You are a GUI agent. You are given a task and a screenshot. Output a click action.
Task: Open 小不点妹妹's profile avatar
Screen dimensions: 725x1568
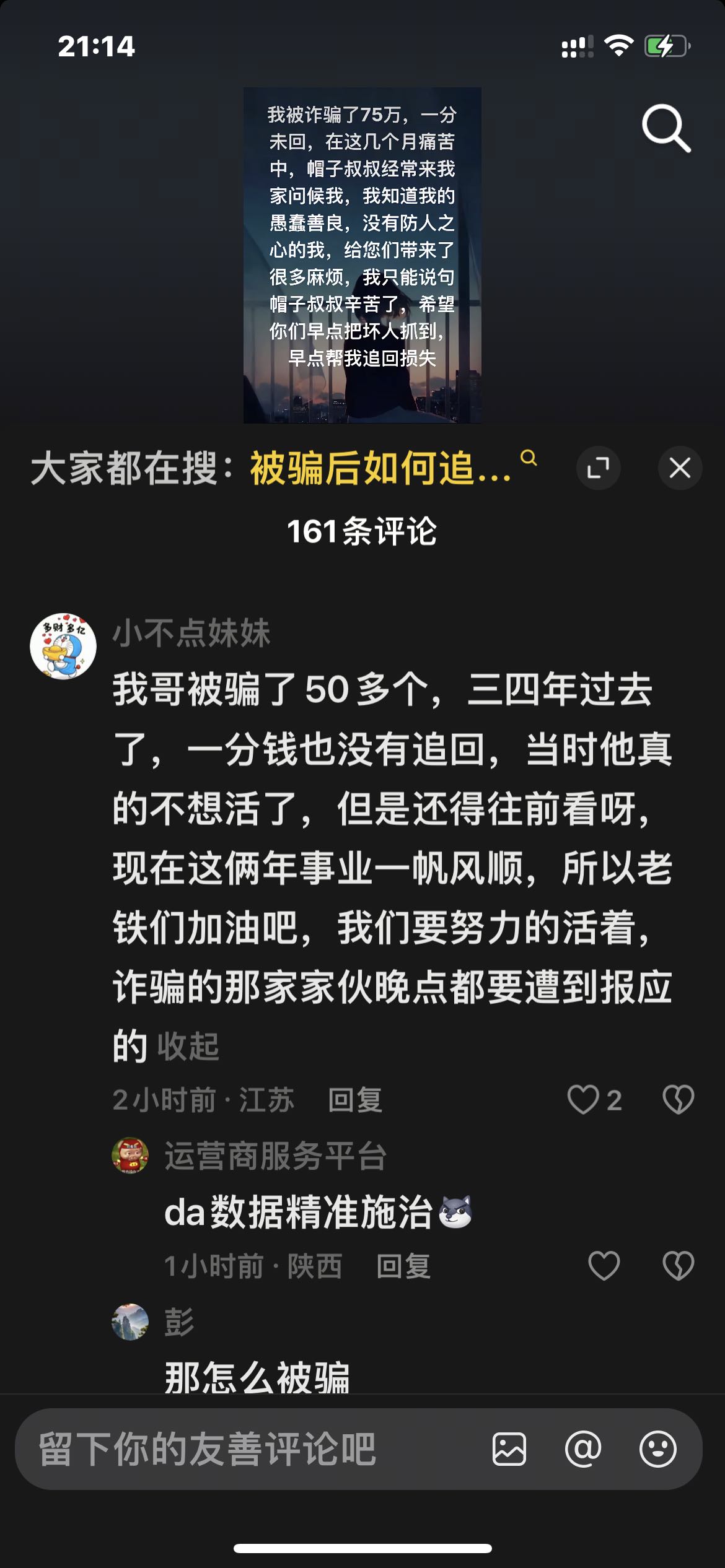coord(63,646)
